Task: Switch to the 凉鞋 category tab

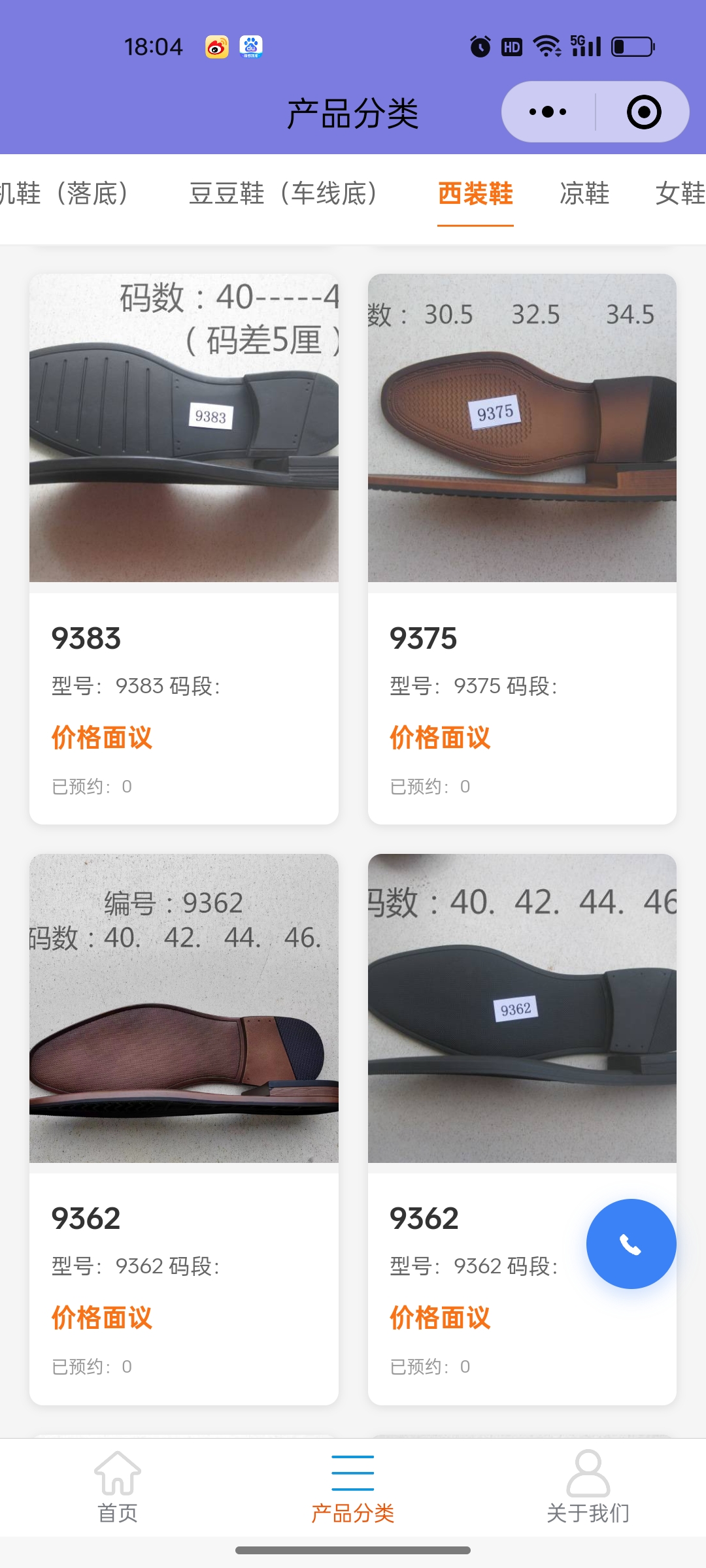Action: 584,194
